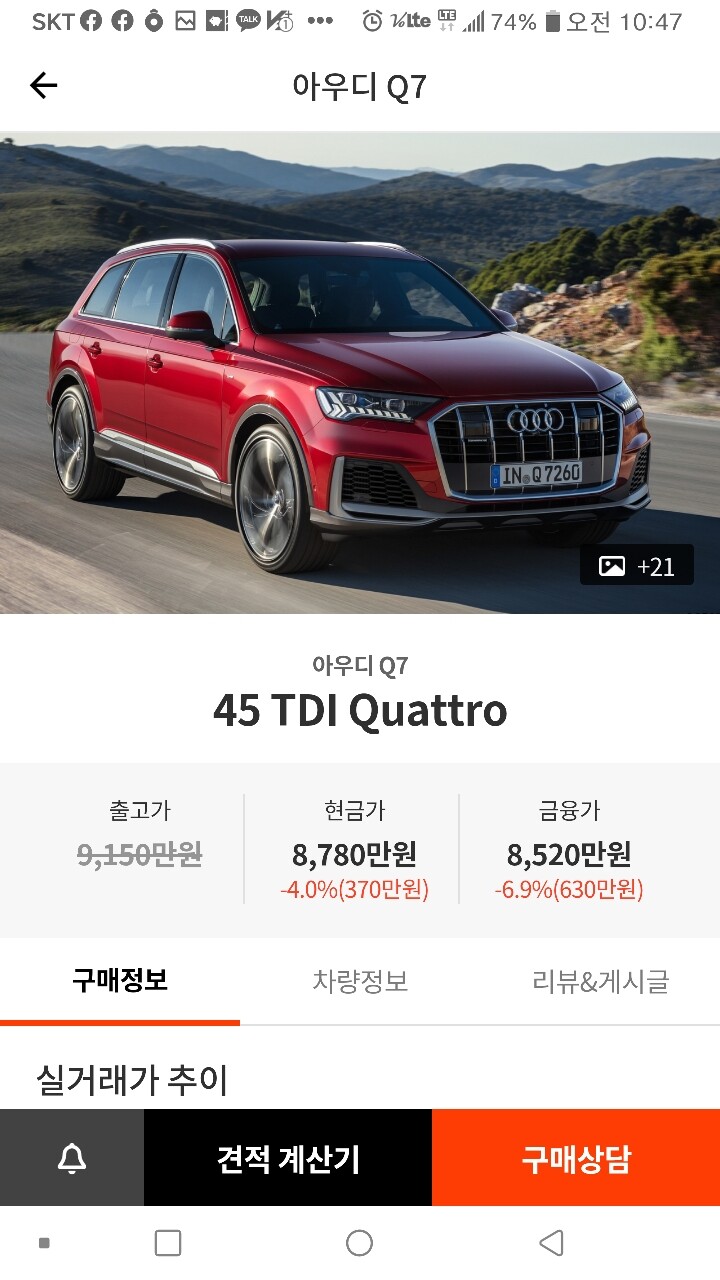Open the +21 photo gallery

point(637,566)
